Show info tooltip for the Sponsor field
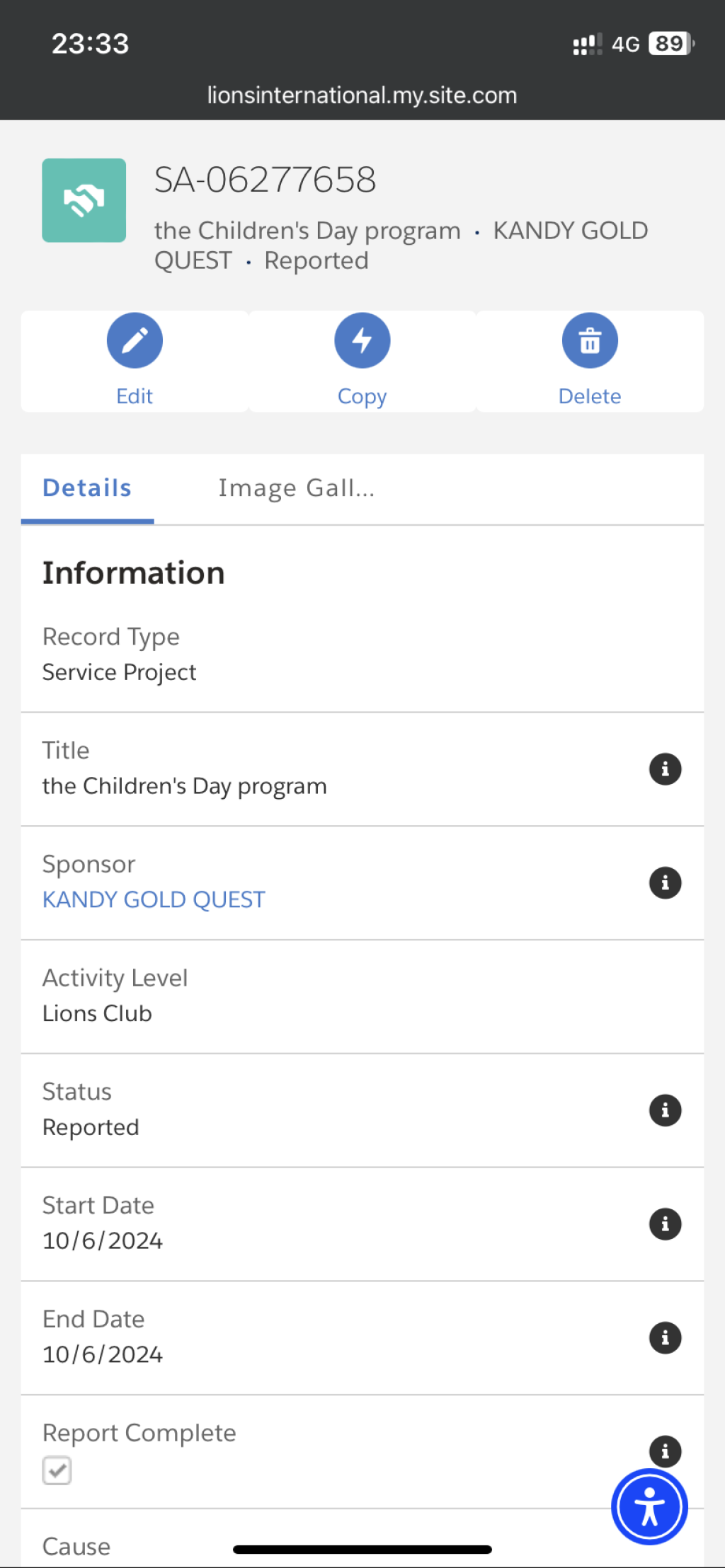Screen dimensions: 725x1568 coord(665,883)
